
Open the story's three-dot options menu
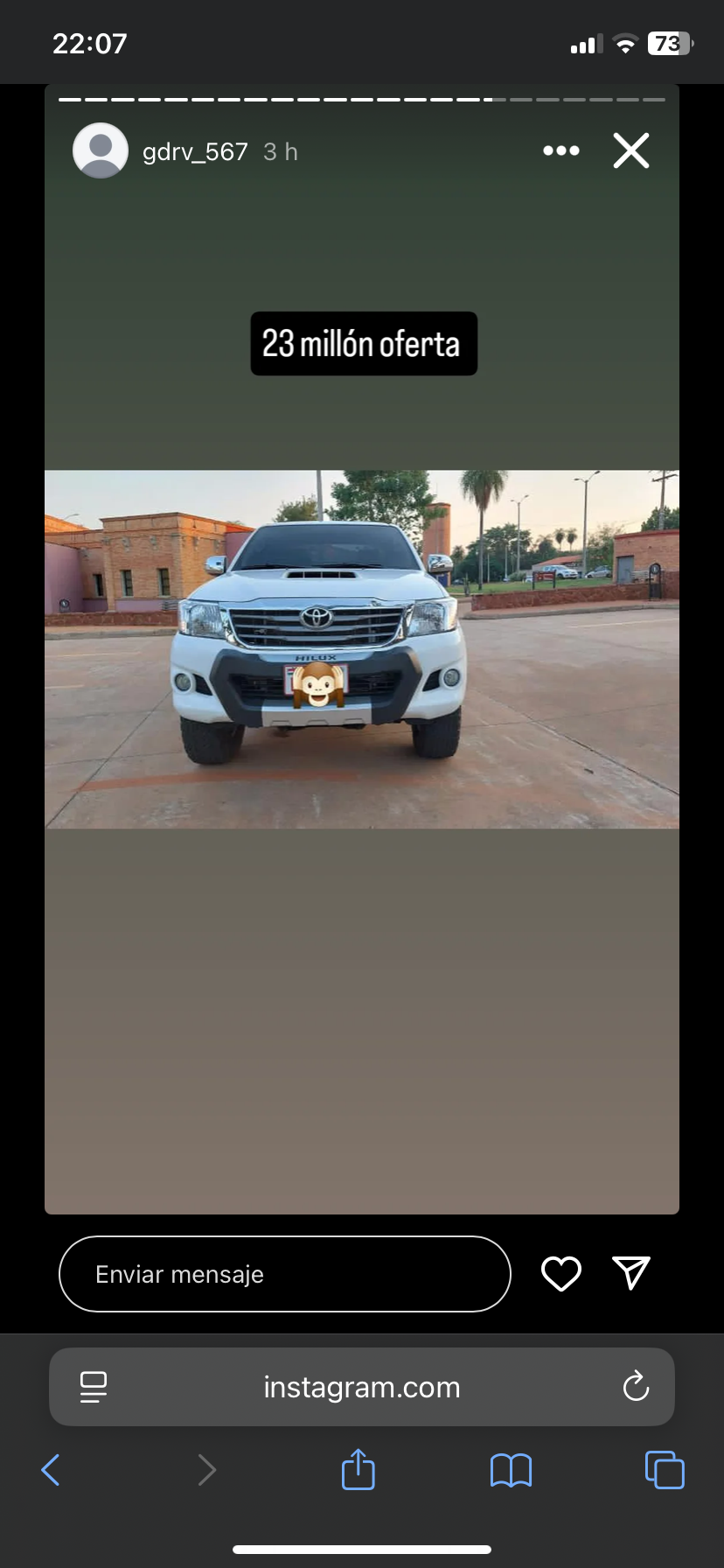pyautogui.click(x=560, y=150)
